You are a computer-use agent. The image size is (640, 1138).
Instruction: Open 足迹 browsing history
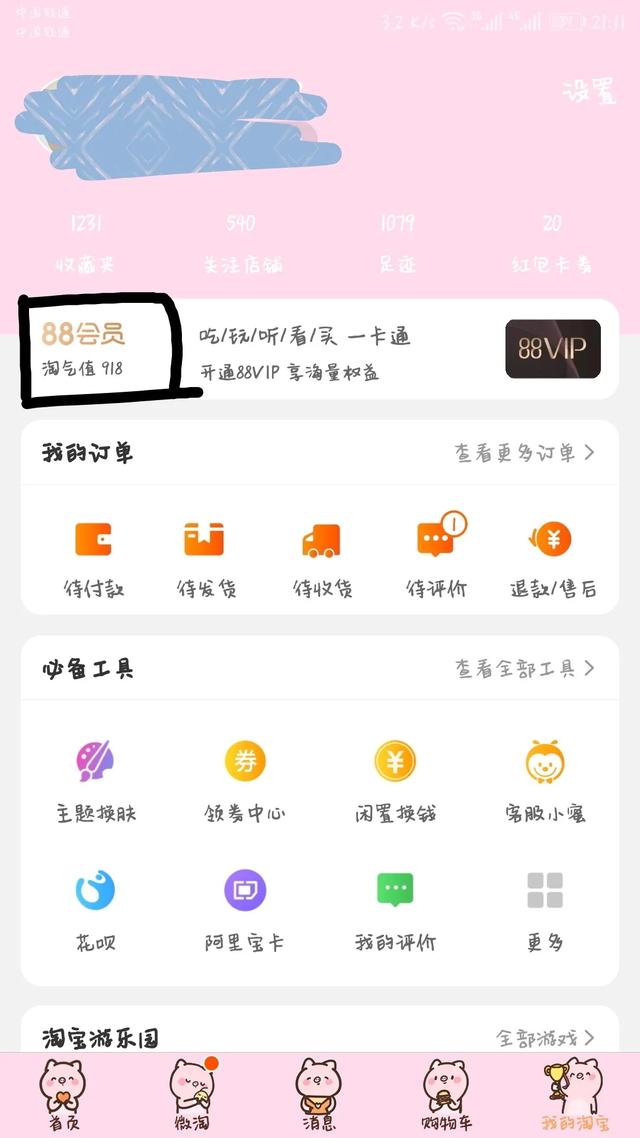click(398, 244)
